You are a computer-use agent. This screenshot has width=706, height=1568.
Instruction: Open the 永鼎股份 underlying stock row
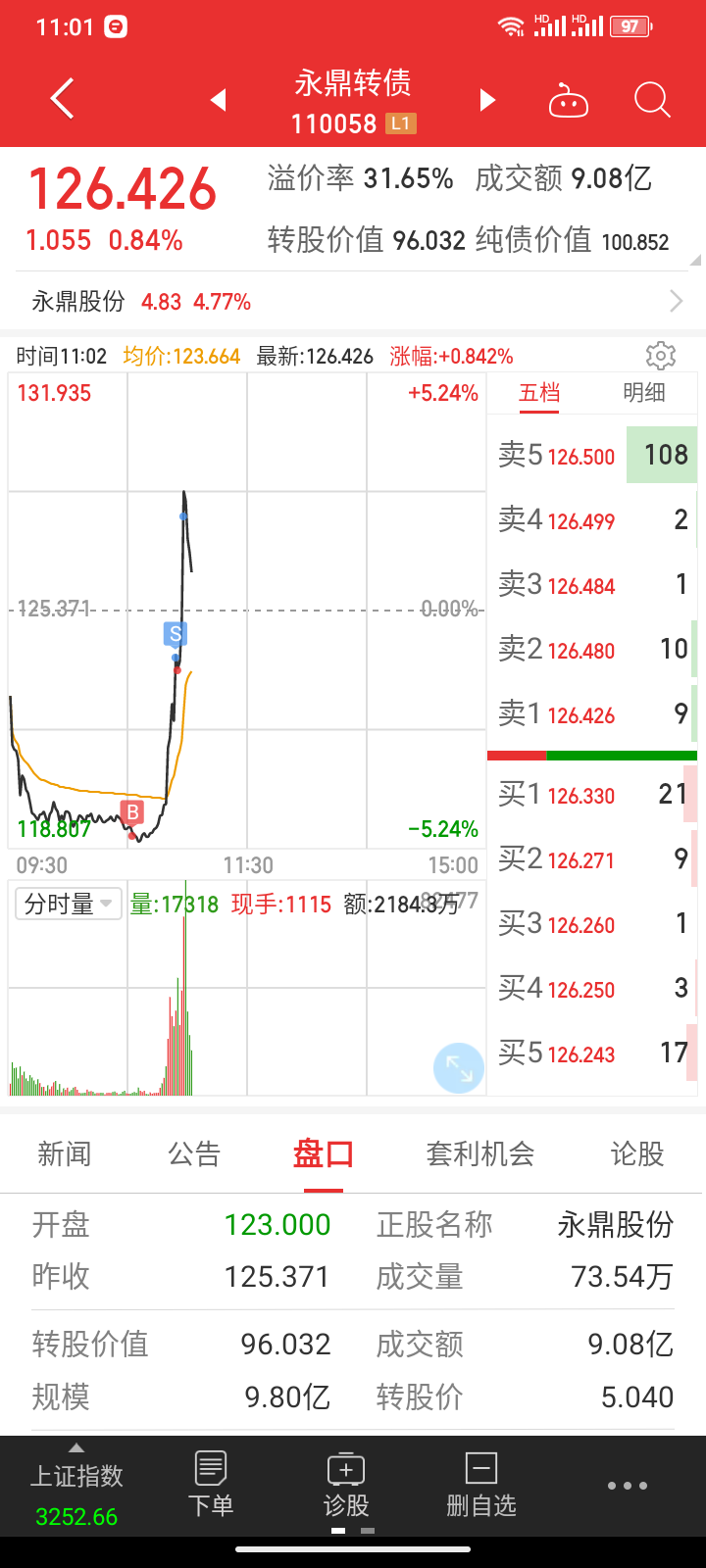[353, 301]
